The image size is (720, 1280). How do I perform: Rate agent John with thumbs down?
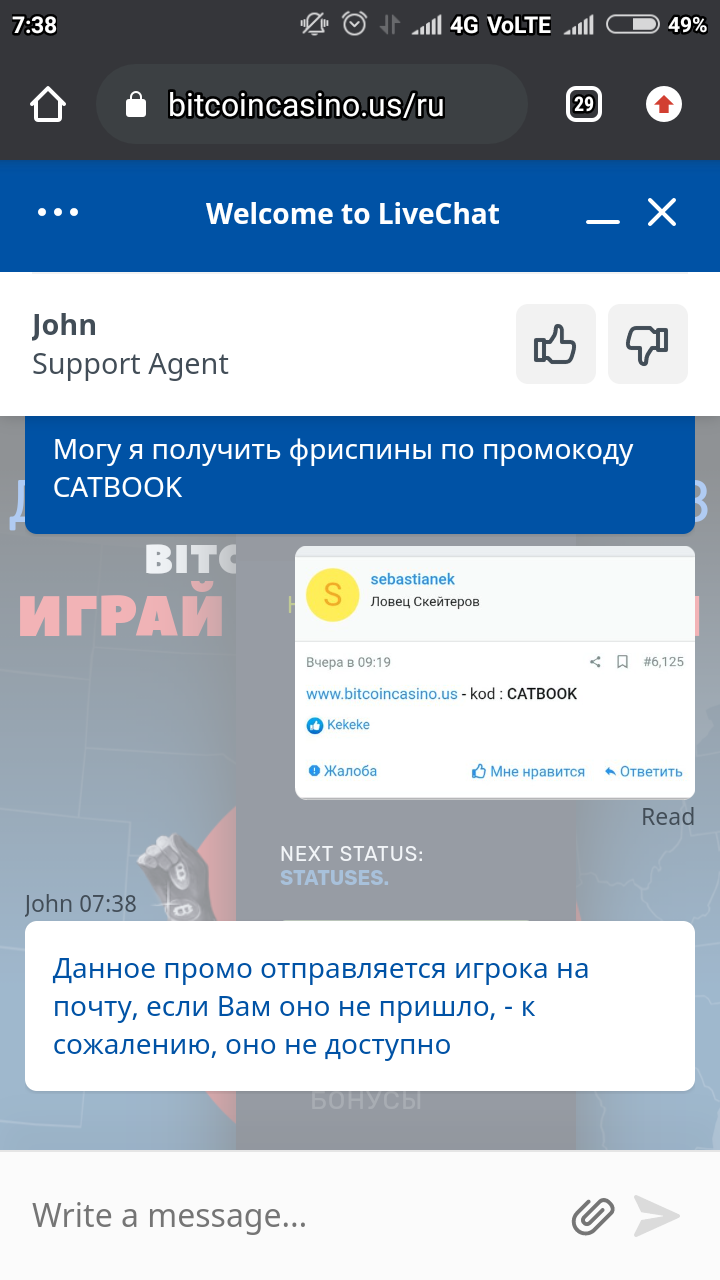647,344
